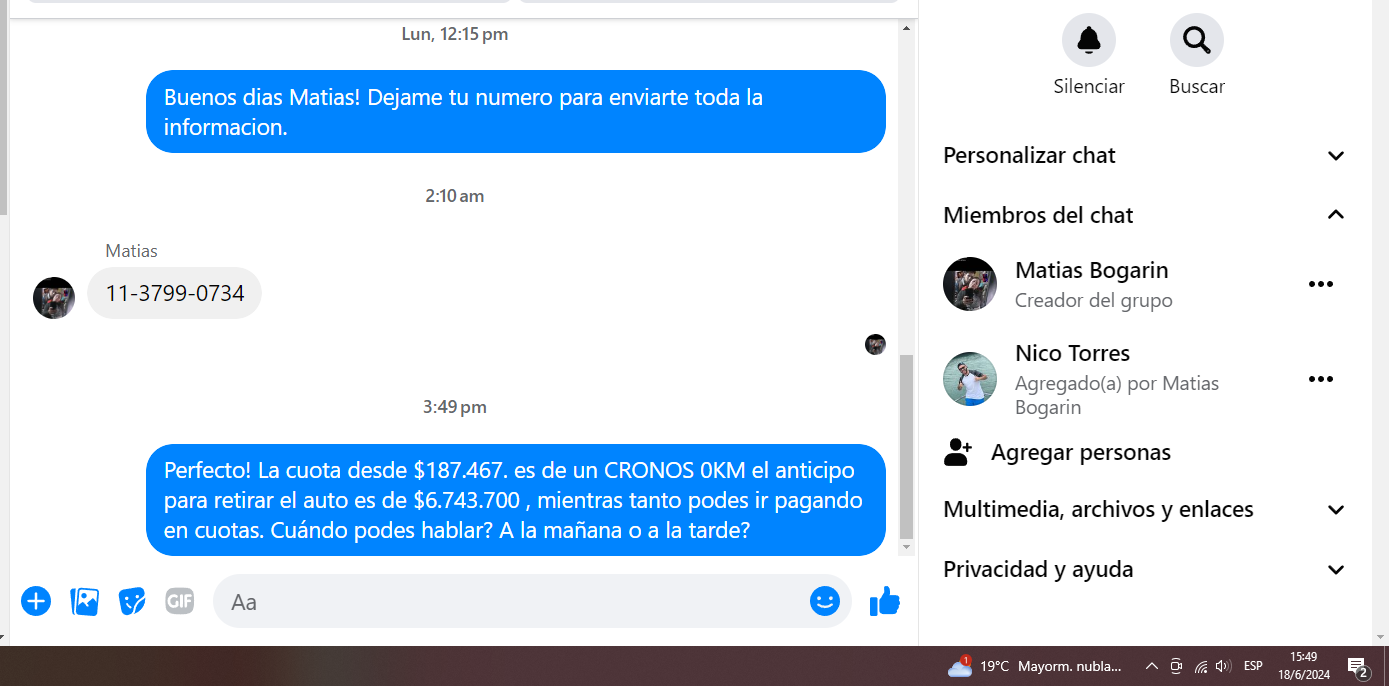Collapse the Miembros del chat section
The height and width of the screenshot is (686, 1389).
pyautogui.click(x=1335, y=215)
